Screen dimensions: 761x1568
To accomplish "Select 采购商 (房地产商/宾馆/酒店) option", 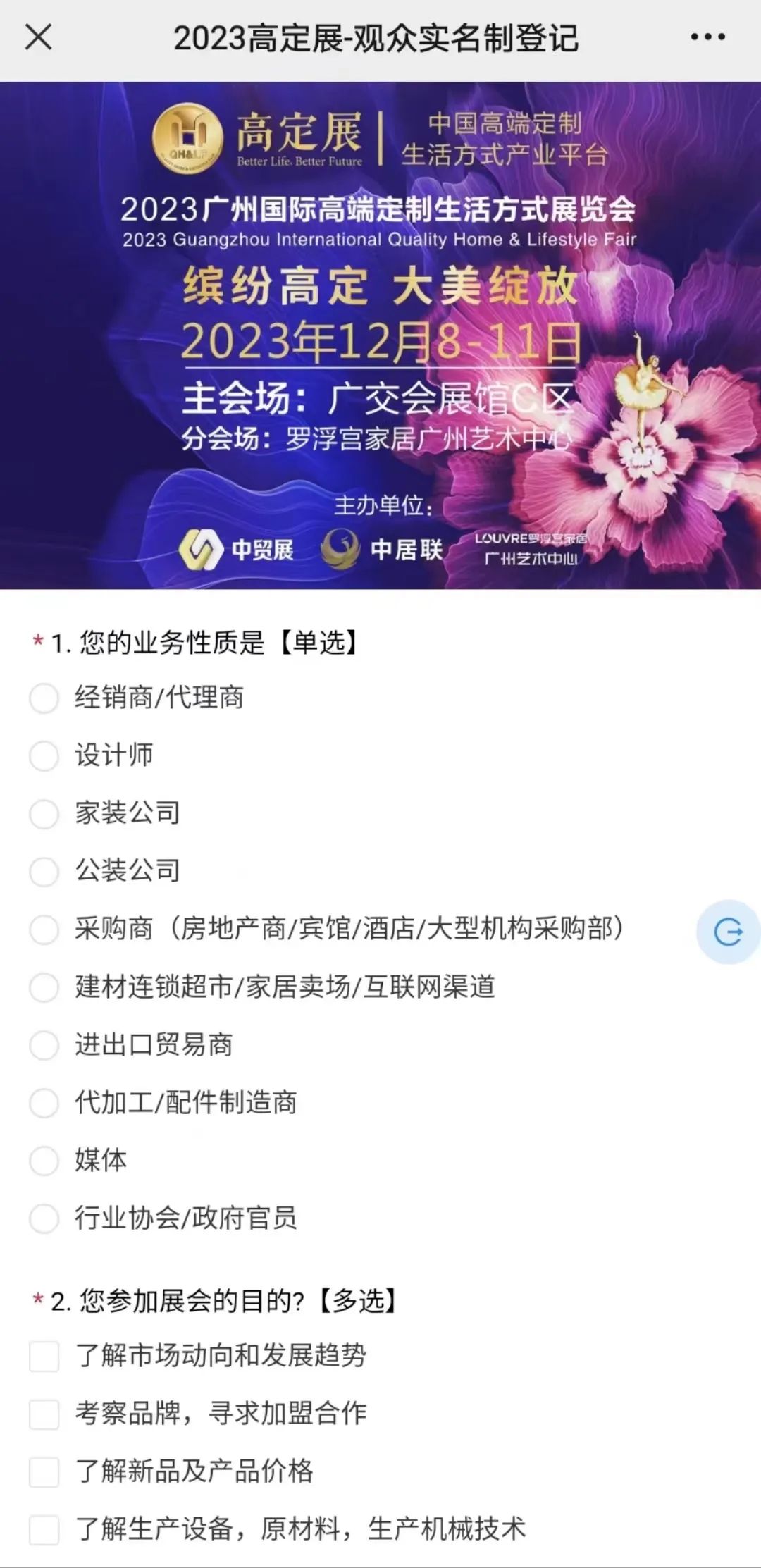I will 44,930.
